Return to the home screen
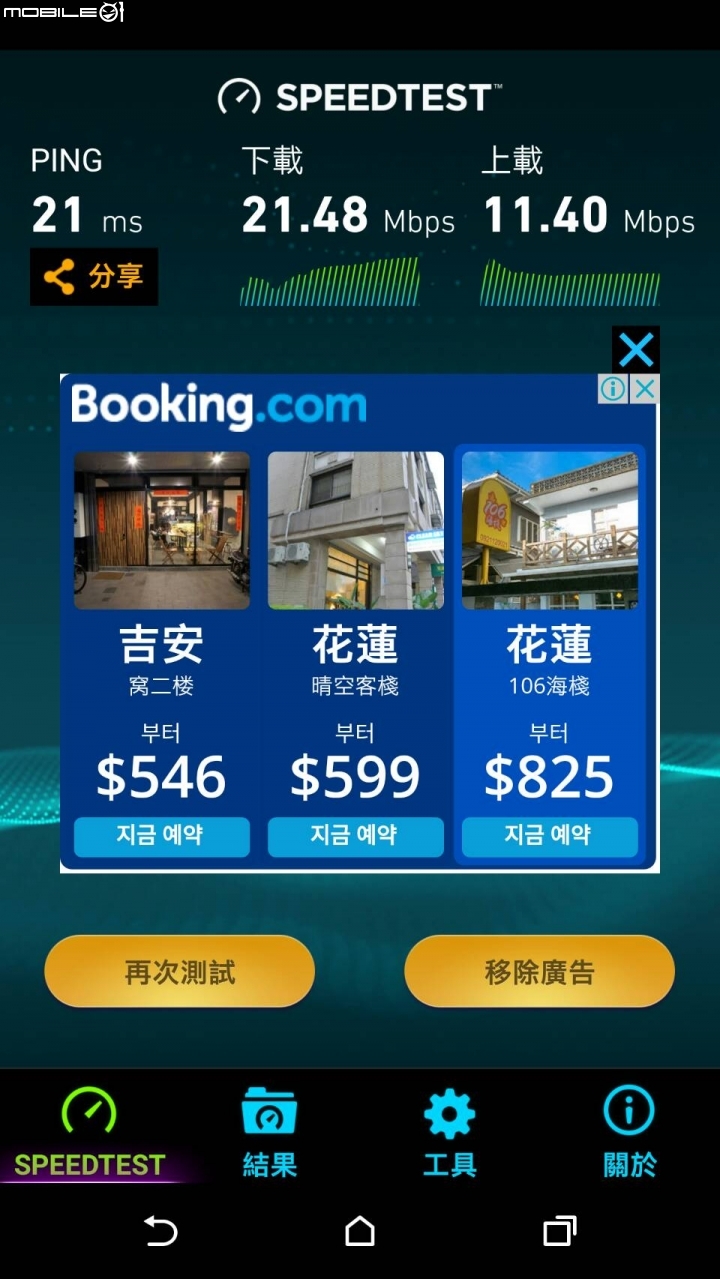This screenshot has height=1279, width=720. click(360, 1231)
